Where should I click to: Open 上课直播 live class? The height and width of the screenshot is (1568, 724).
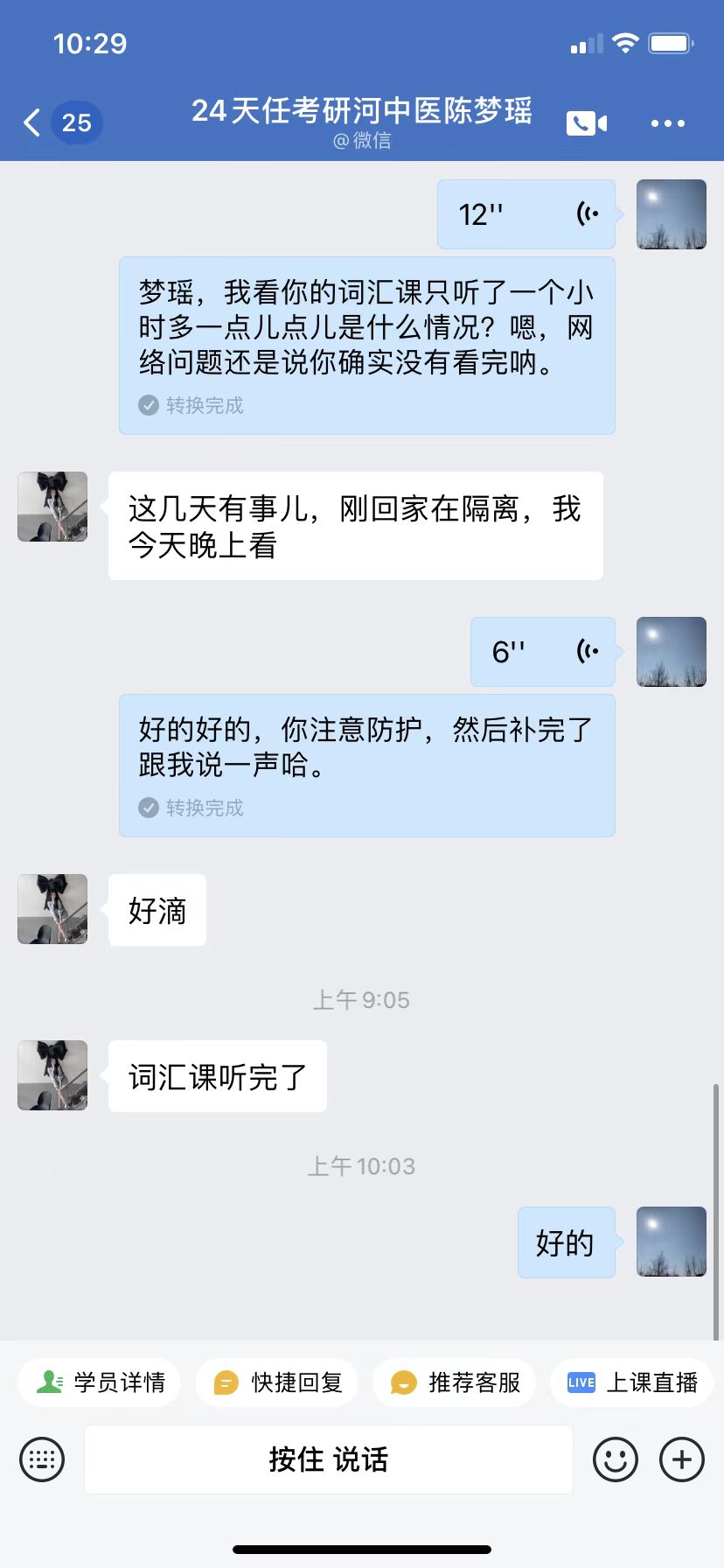(632, 1382)
